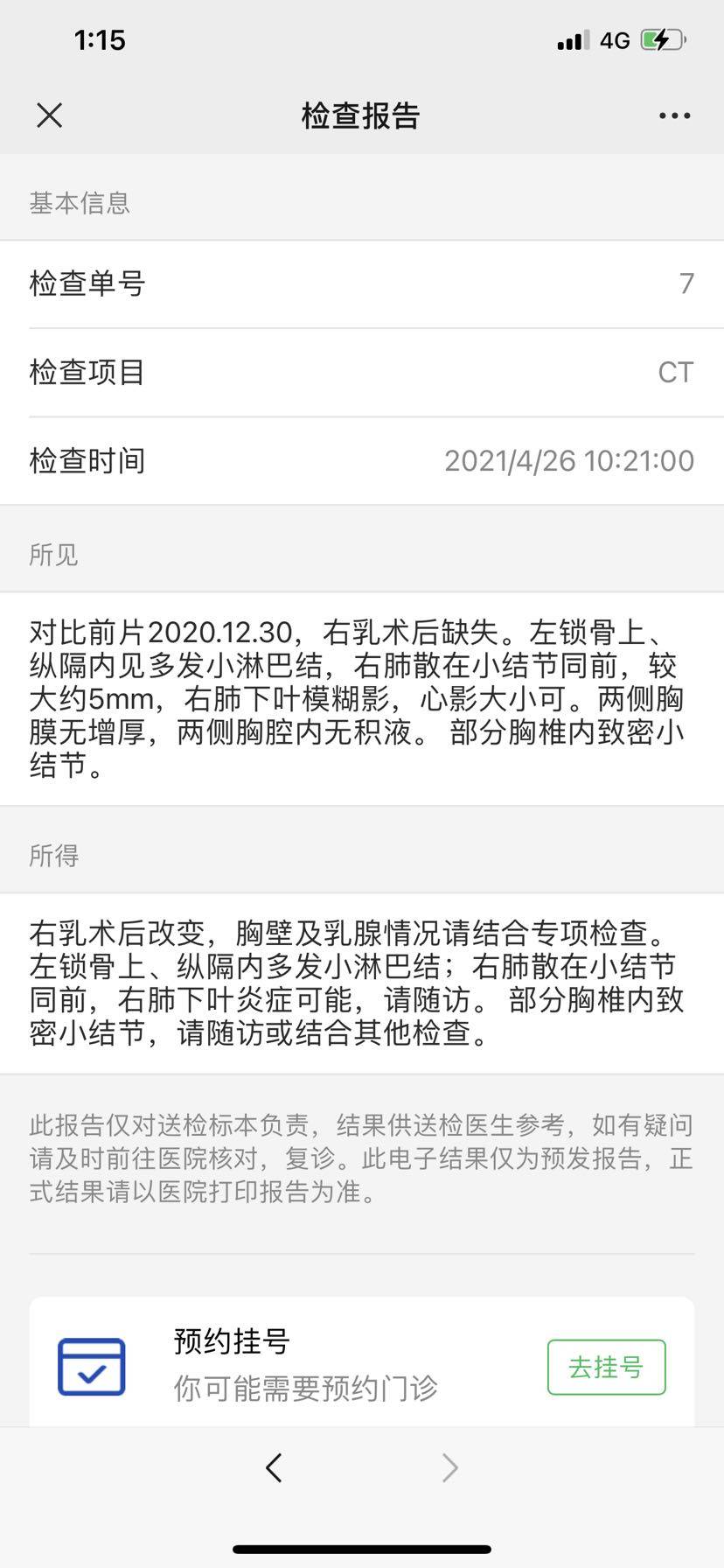Viewport: 724px width, 1568px height.
Task: Tap the 去挂号 button
Action: [606, 1367]
